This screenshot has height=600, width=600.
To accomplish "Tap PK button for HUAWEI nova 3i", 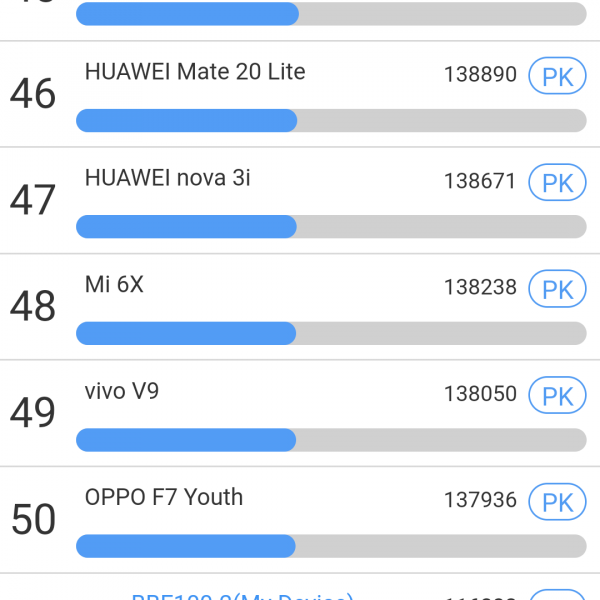I will coord(557,183).
